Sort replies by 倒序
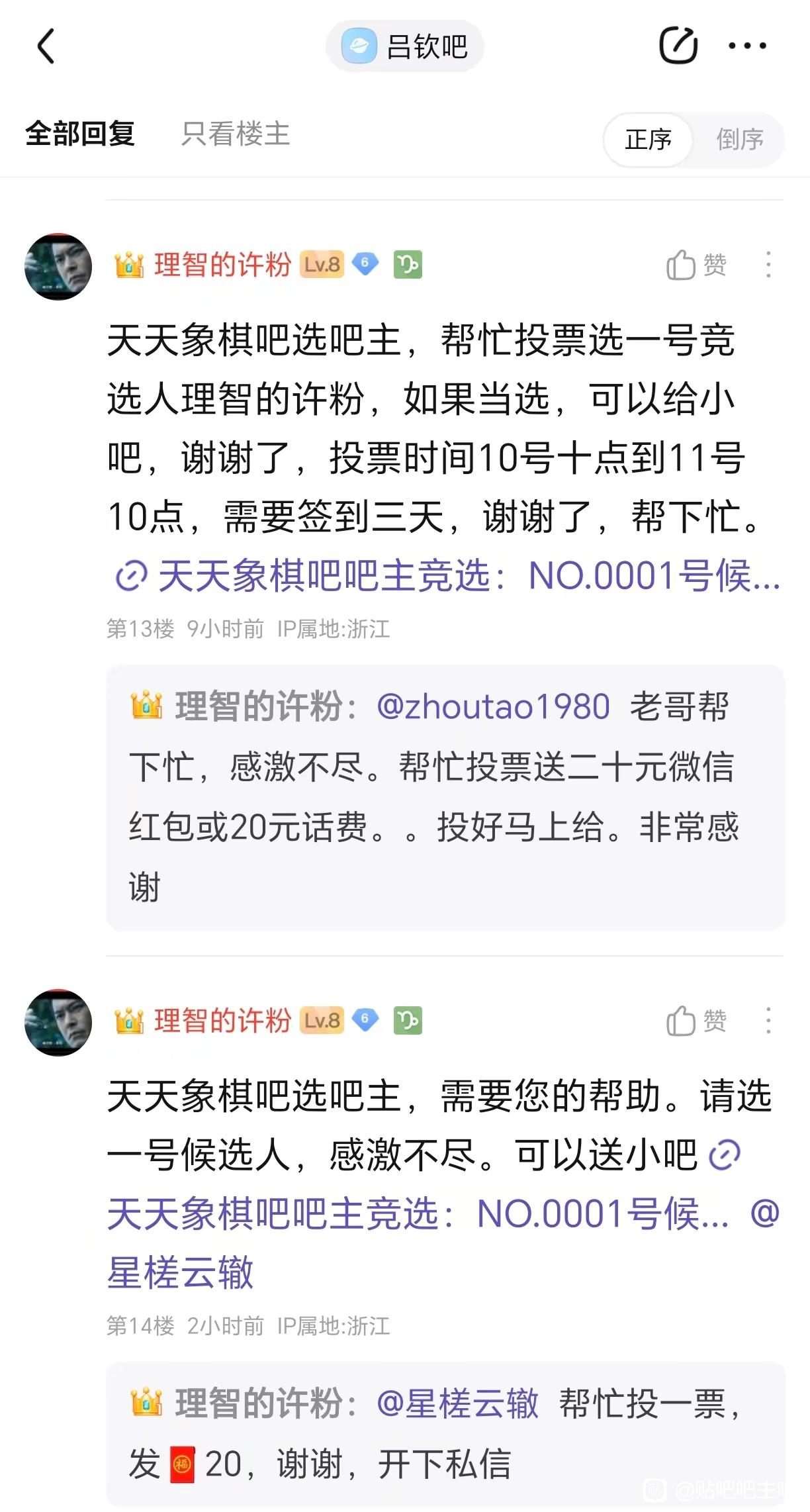810x1512 pixels. 740,140
